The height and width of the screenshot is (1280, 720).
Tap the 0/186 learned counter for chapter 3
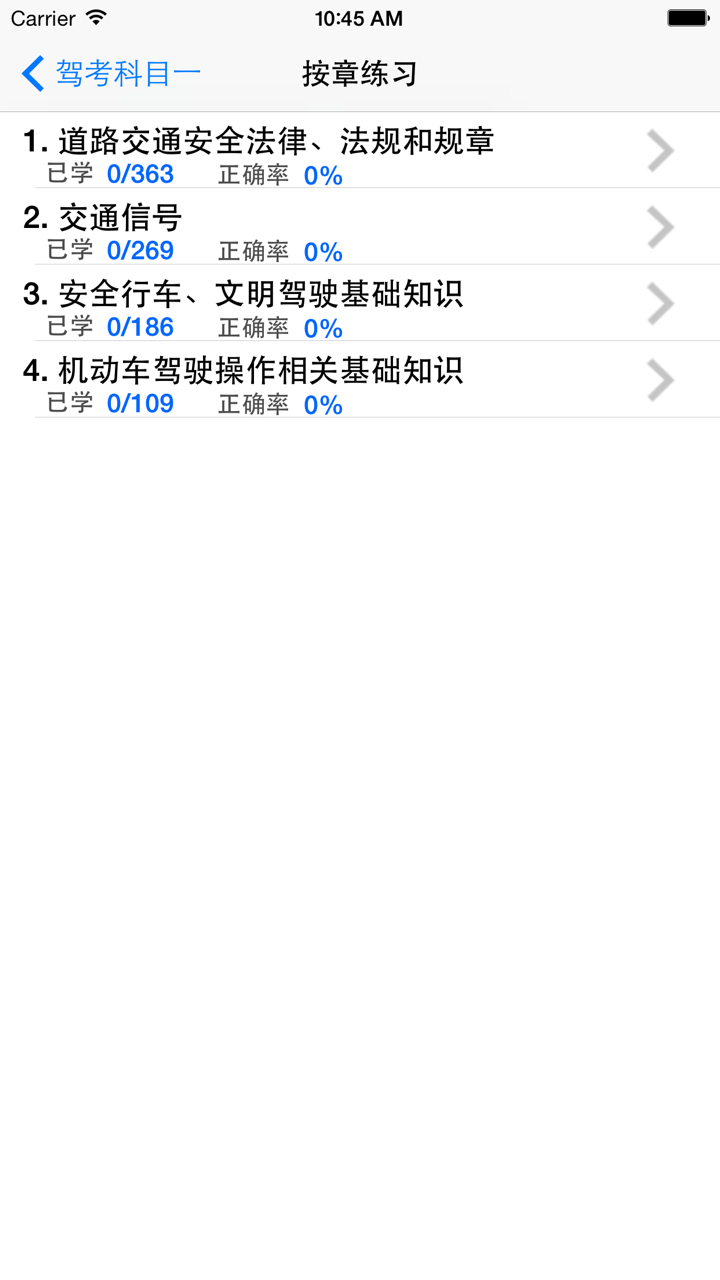[x=141, y=327]
